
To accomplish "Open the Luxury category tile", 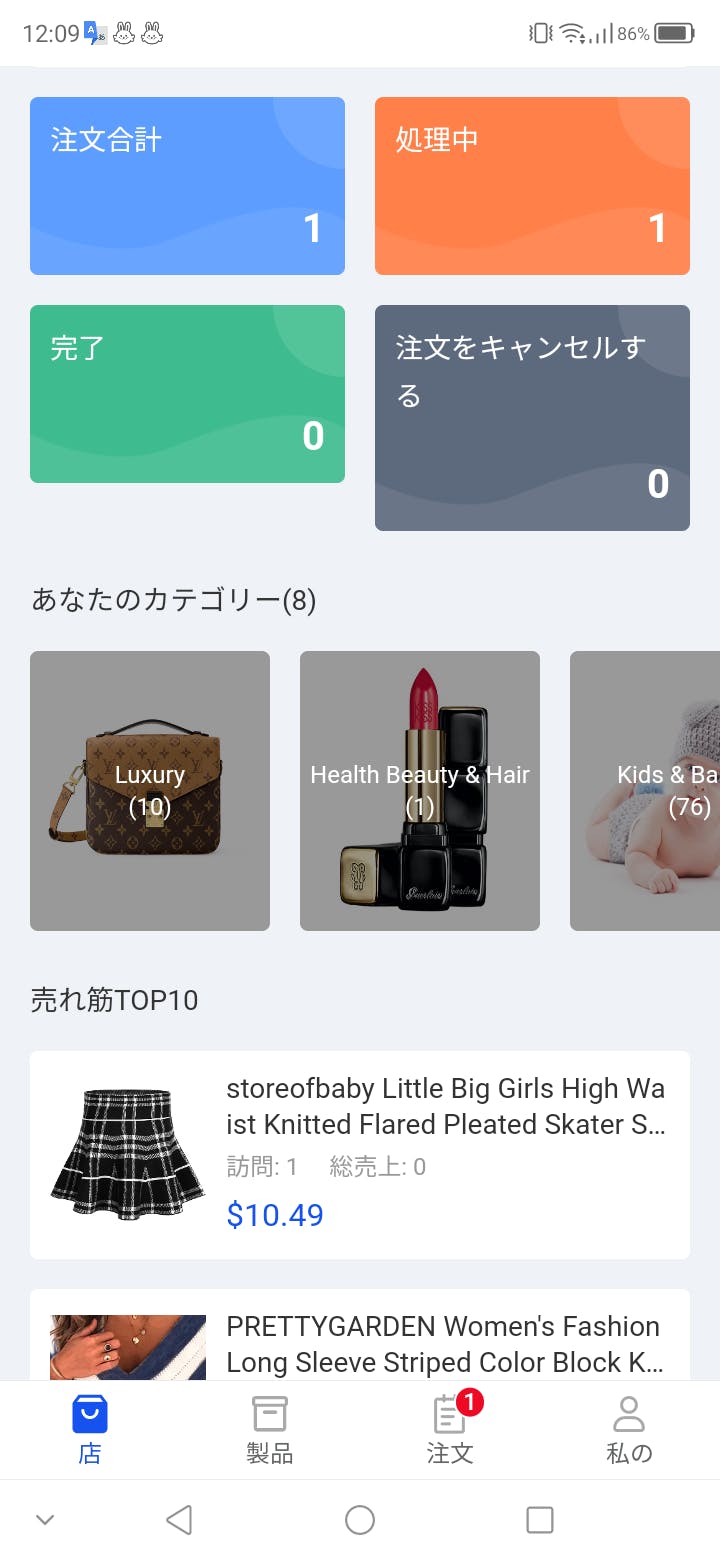I will (x=150, y=791).
